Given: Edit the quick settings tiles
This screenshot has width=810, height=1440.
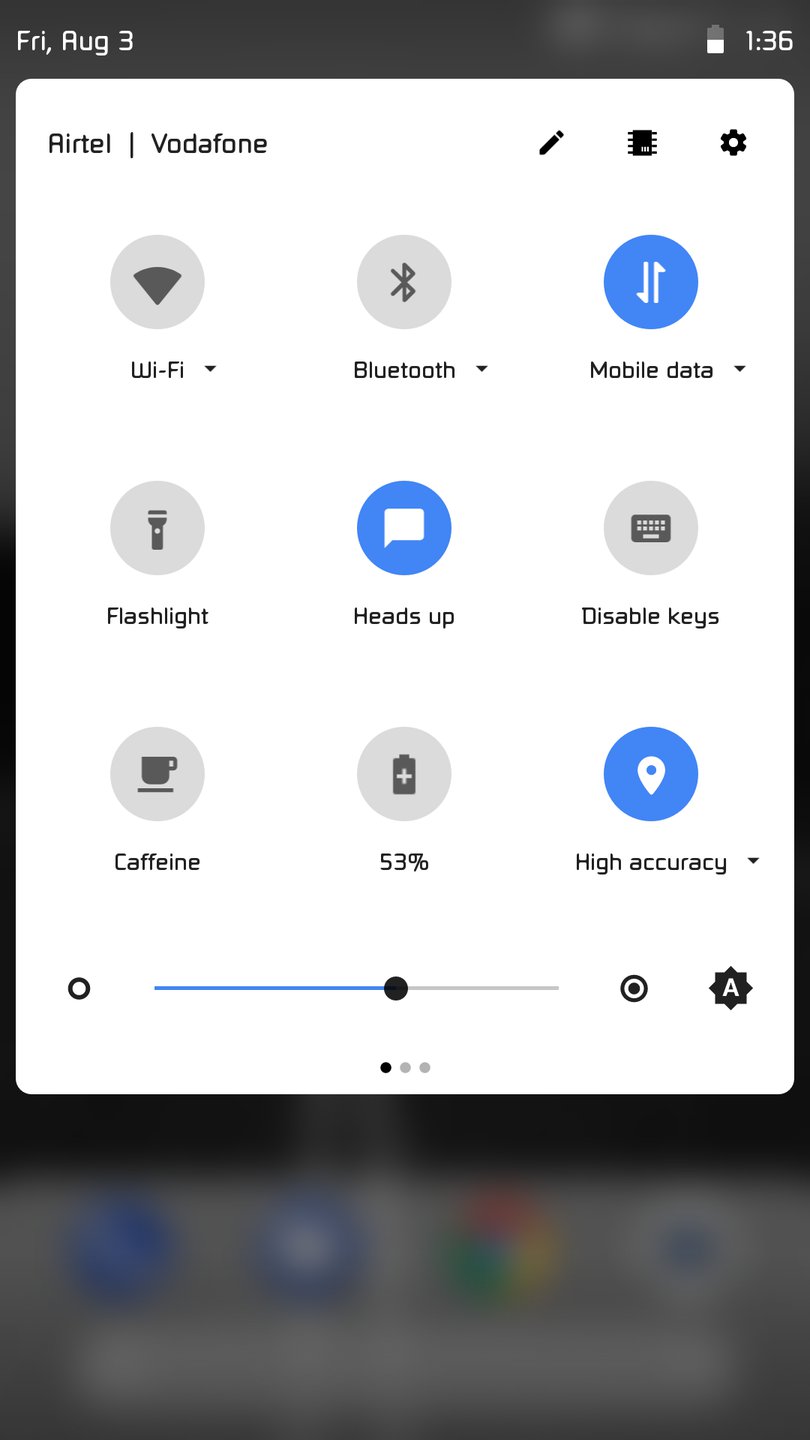Looking at the screenshot, I should (x=551, y=143).
